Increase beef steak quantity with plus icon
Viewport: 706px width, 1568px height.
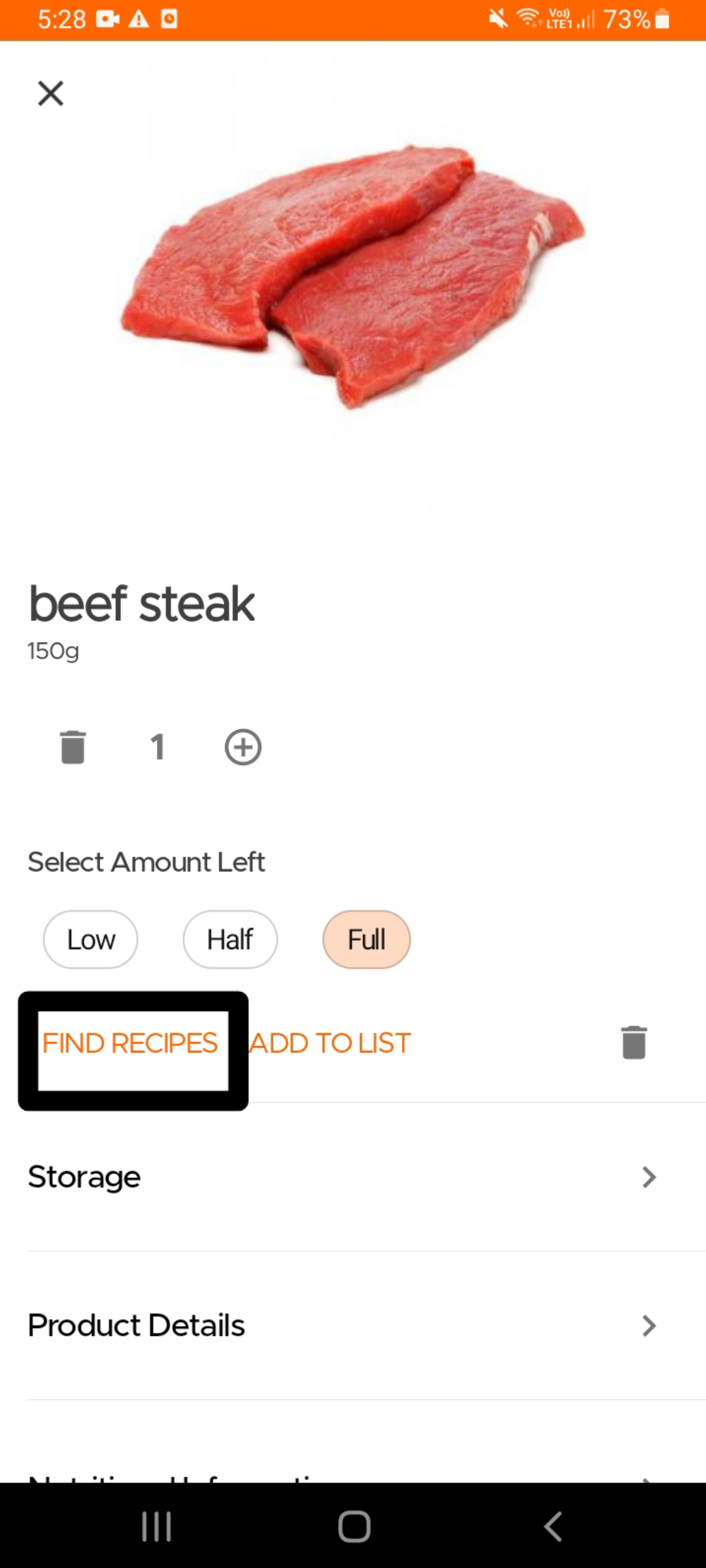pyautogui.click(x=243, y=747)
